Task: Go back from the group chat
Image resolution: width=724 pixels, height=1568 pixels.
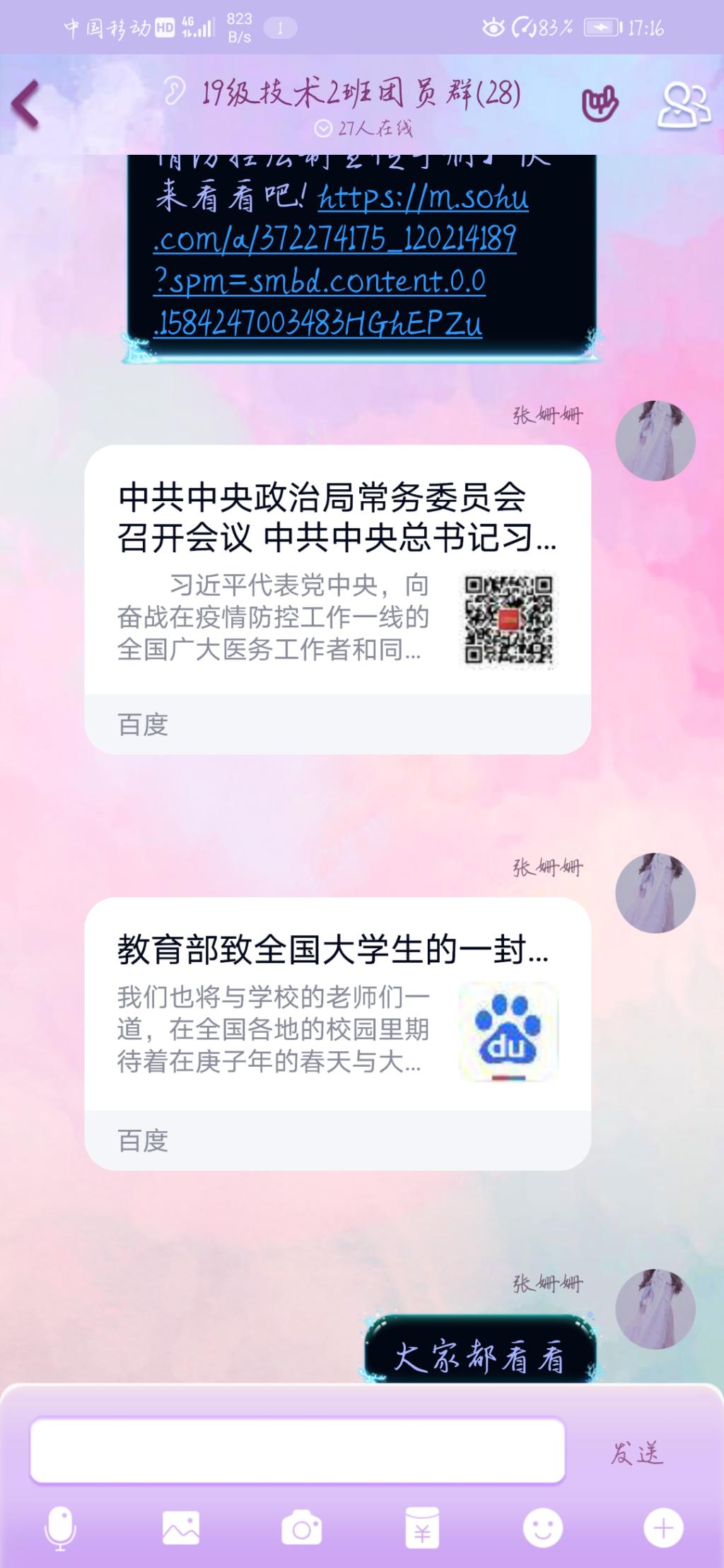Action: pos(25,104)
